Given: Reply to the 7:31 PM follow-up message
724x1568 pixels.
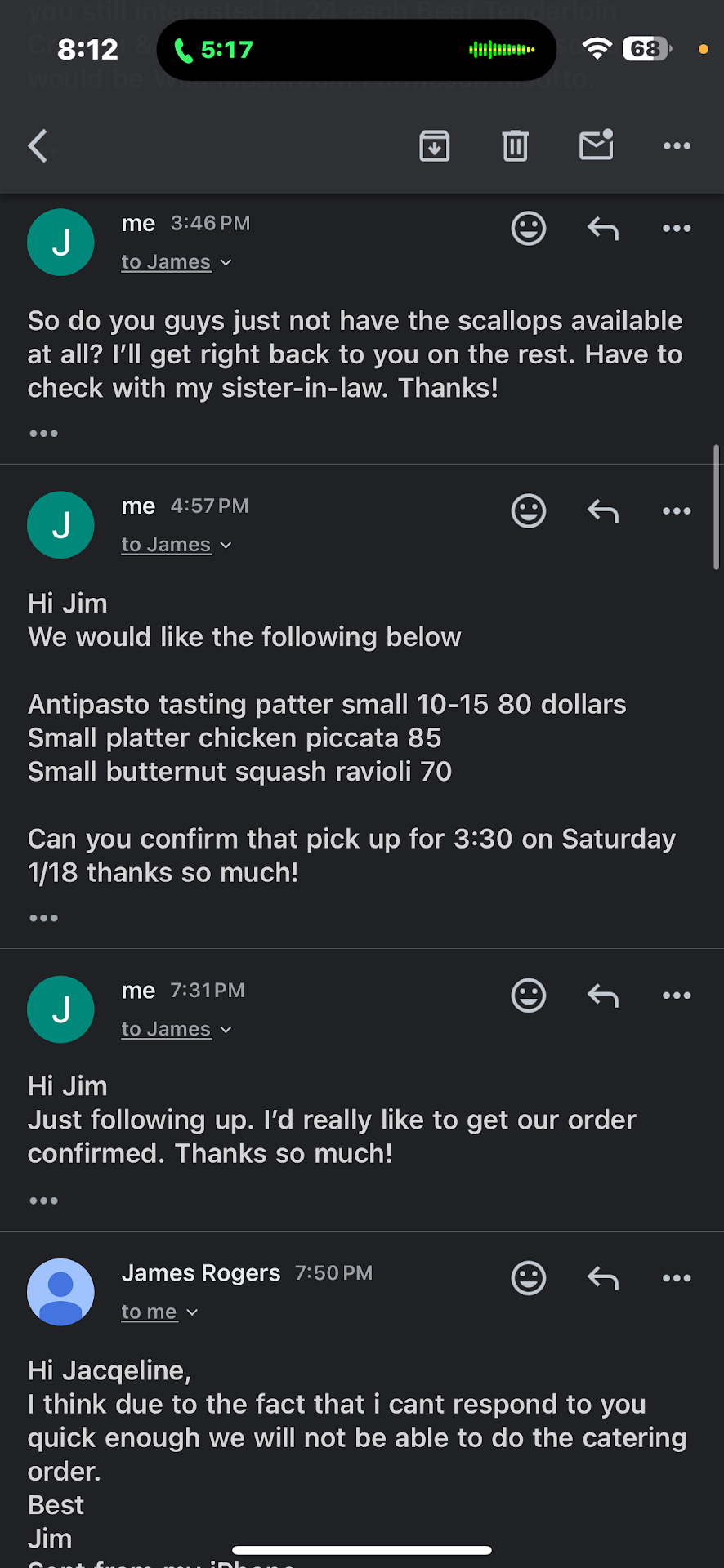Looking at the screenshot, I should (603, 996).
